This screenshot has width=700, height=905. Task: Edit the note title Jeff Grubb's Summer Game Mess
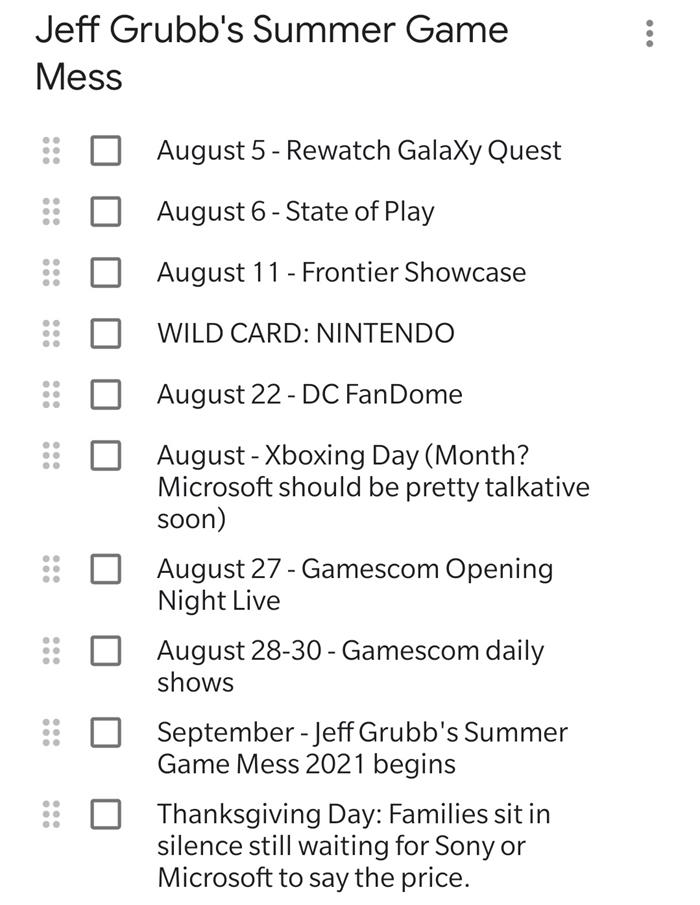point(270,52)
